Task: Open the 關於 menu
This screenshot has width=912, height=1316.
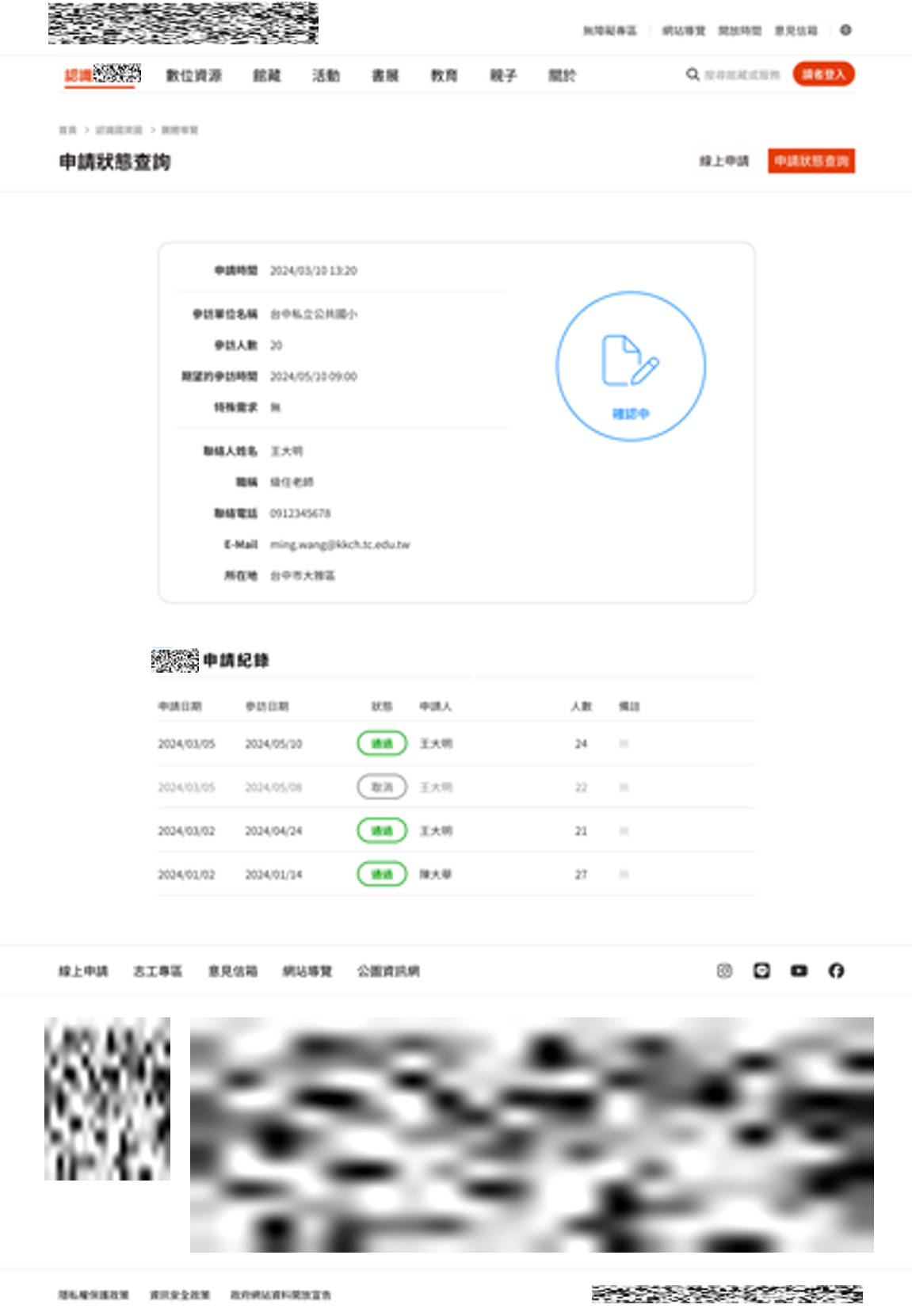Action: pos(562,75)
